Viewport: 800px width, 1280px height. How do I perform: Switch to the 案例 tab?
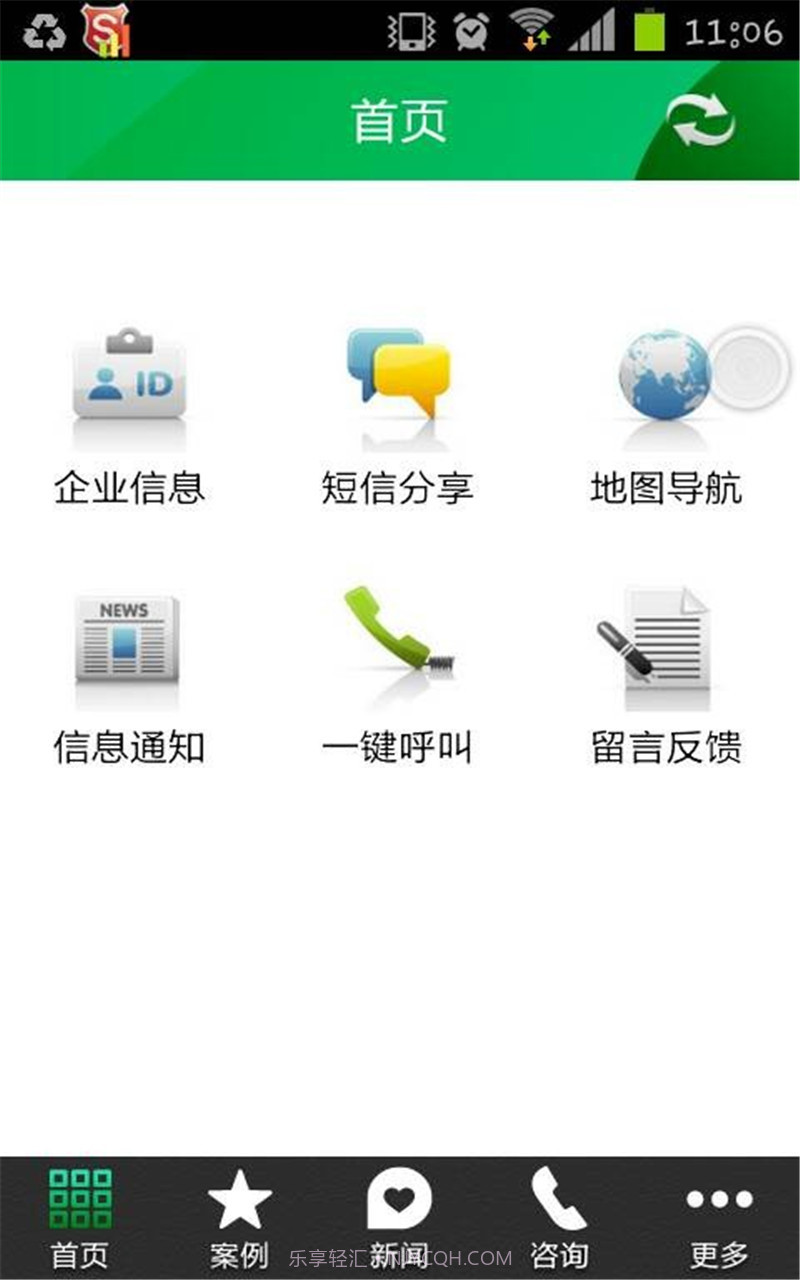(x=240, y=1251)
